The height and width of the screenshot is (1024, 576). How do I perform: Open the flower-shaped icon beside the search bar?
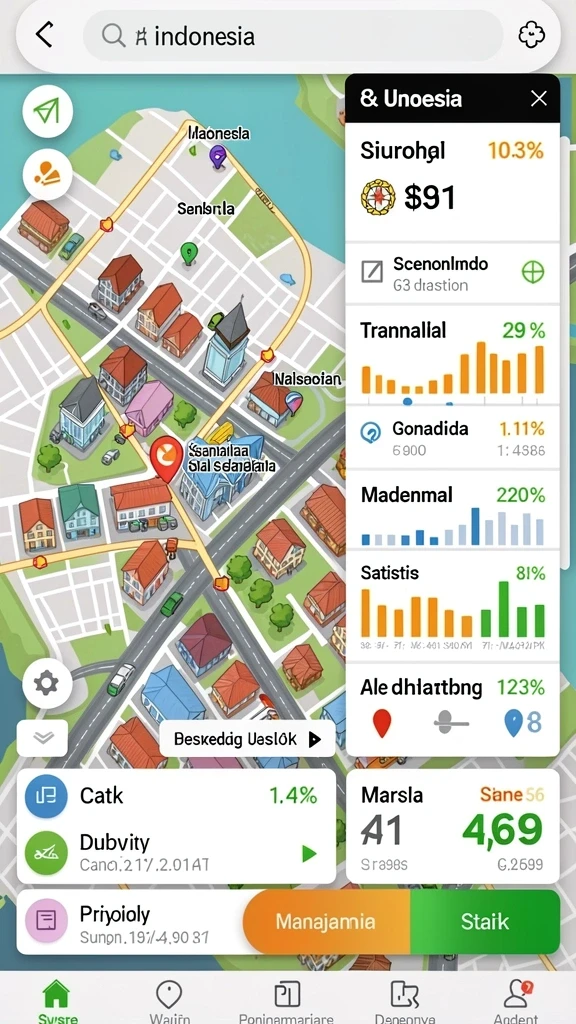532,35
